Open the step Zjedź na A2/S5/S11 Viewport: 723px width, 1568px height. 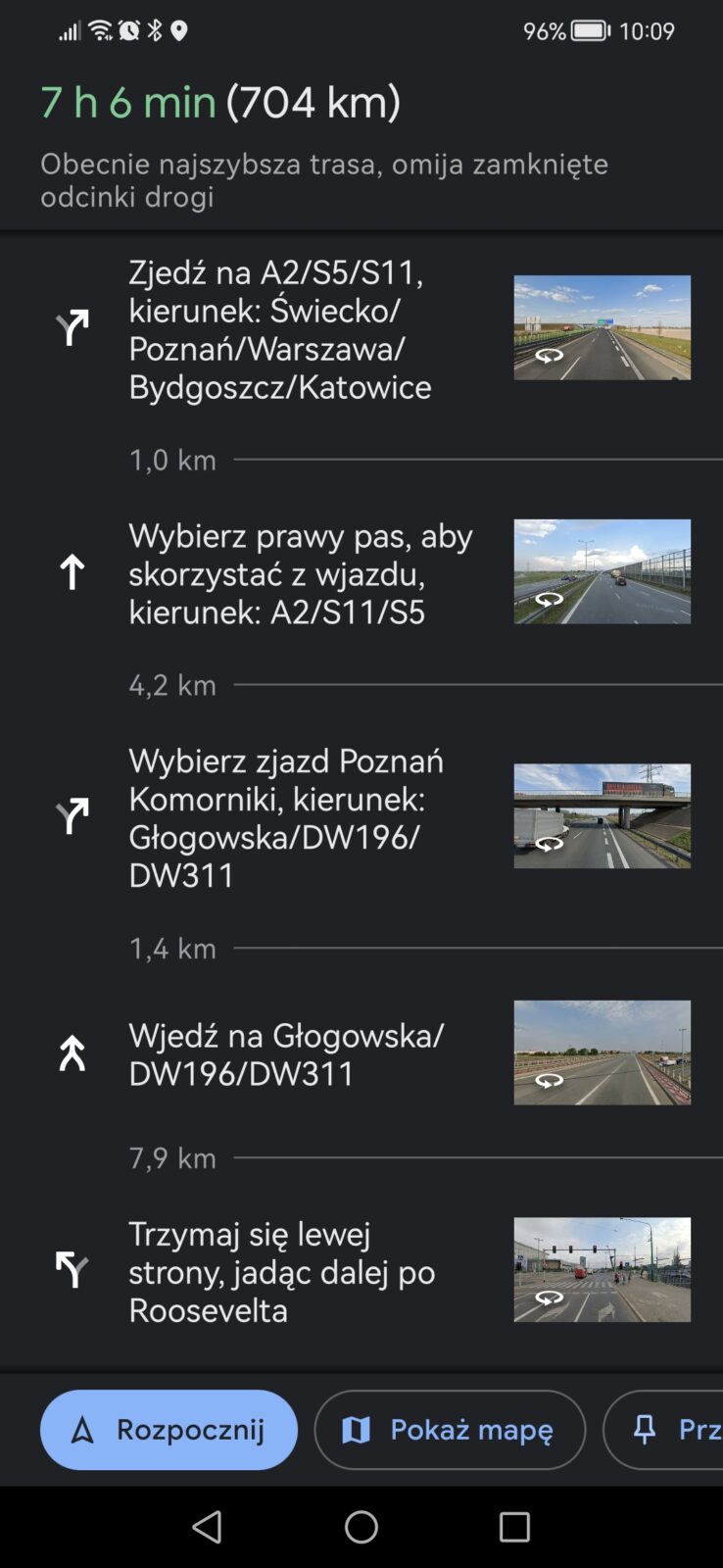[x=279, y=329]
